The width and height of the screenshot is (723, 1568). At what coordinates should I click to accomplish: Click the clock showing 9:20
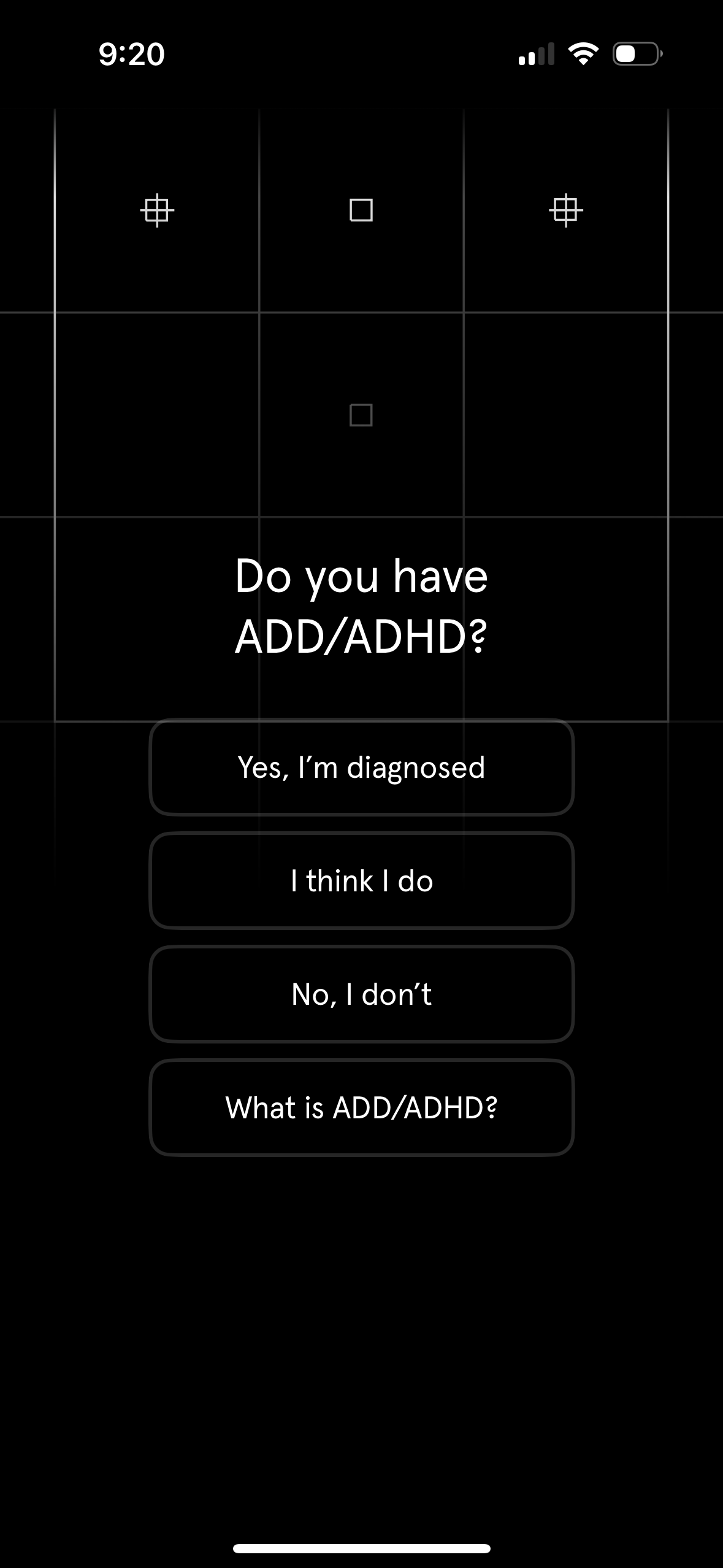(x=132, y=55)
